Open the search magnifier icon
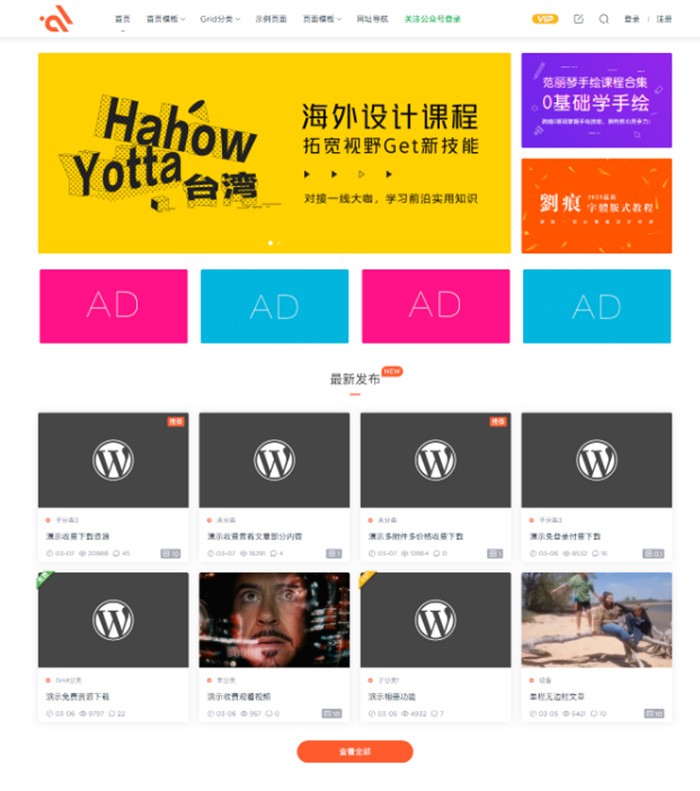The width and height of the screenshot is (700, 791). (x=604, y=19)
